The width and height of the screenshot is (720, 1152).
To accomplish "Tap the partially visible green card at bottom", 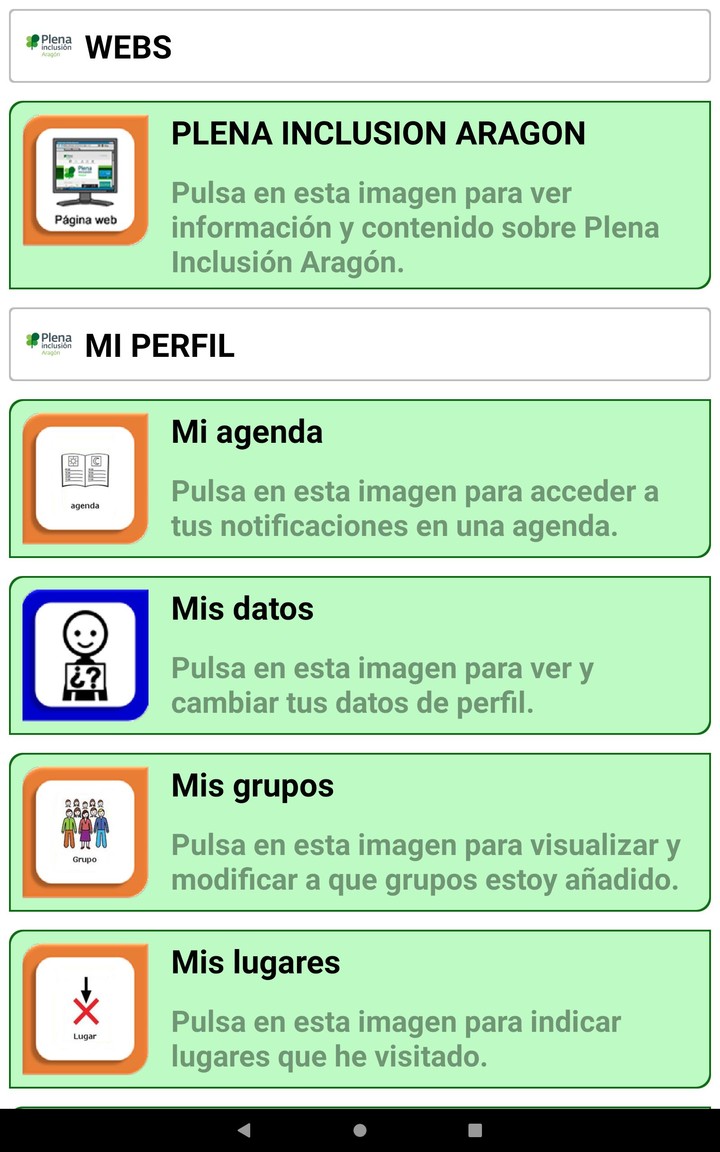I will [360, 1105].
